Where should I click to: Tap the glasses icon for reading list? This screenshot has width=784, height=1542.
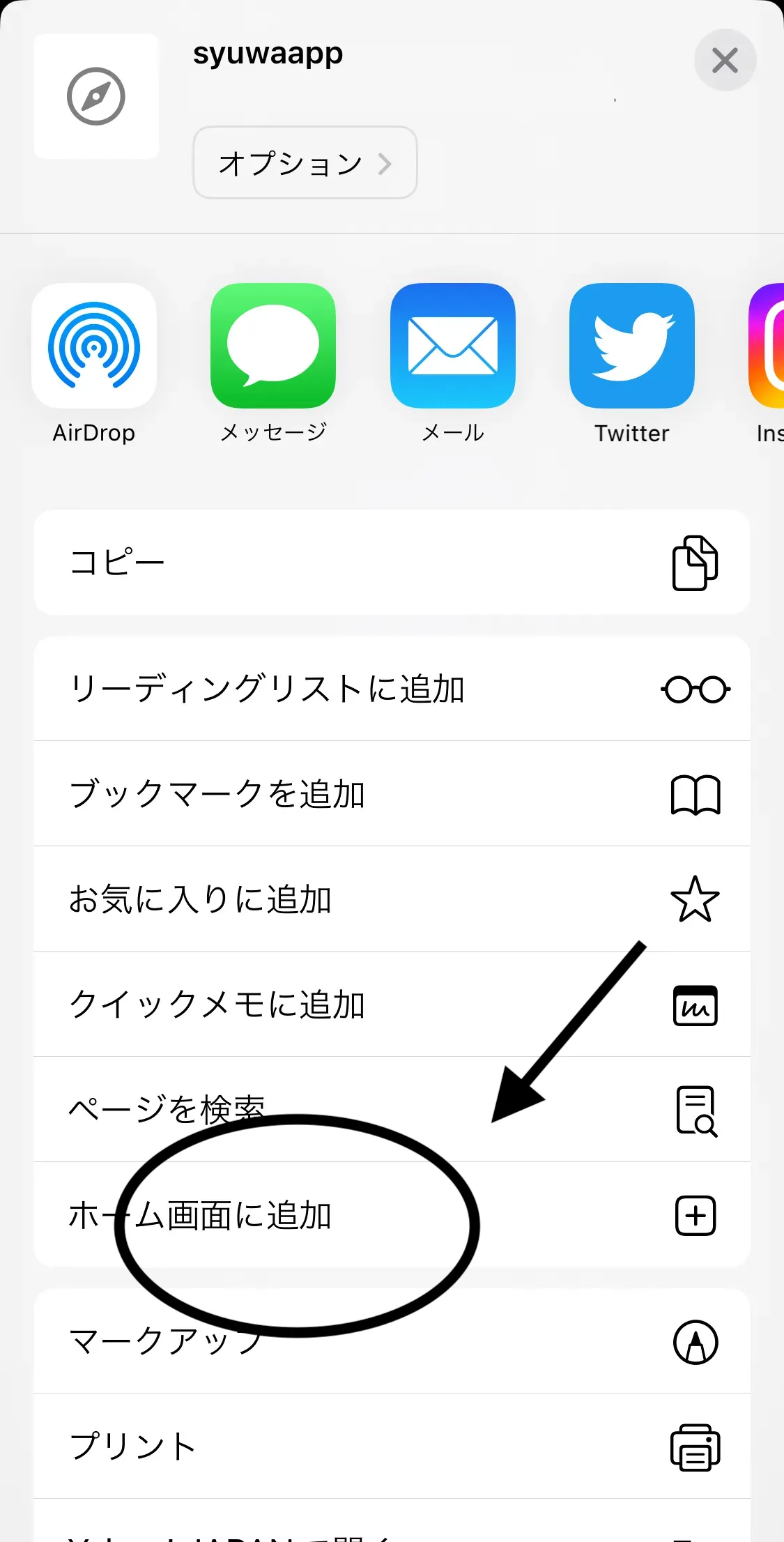[695, 689]
